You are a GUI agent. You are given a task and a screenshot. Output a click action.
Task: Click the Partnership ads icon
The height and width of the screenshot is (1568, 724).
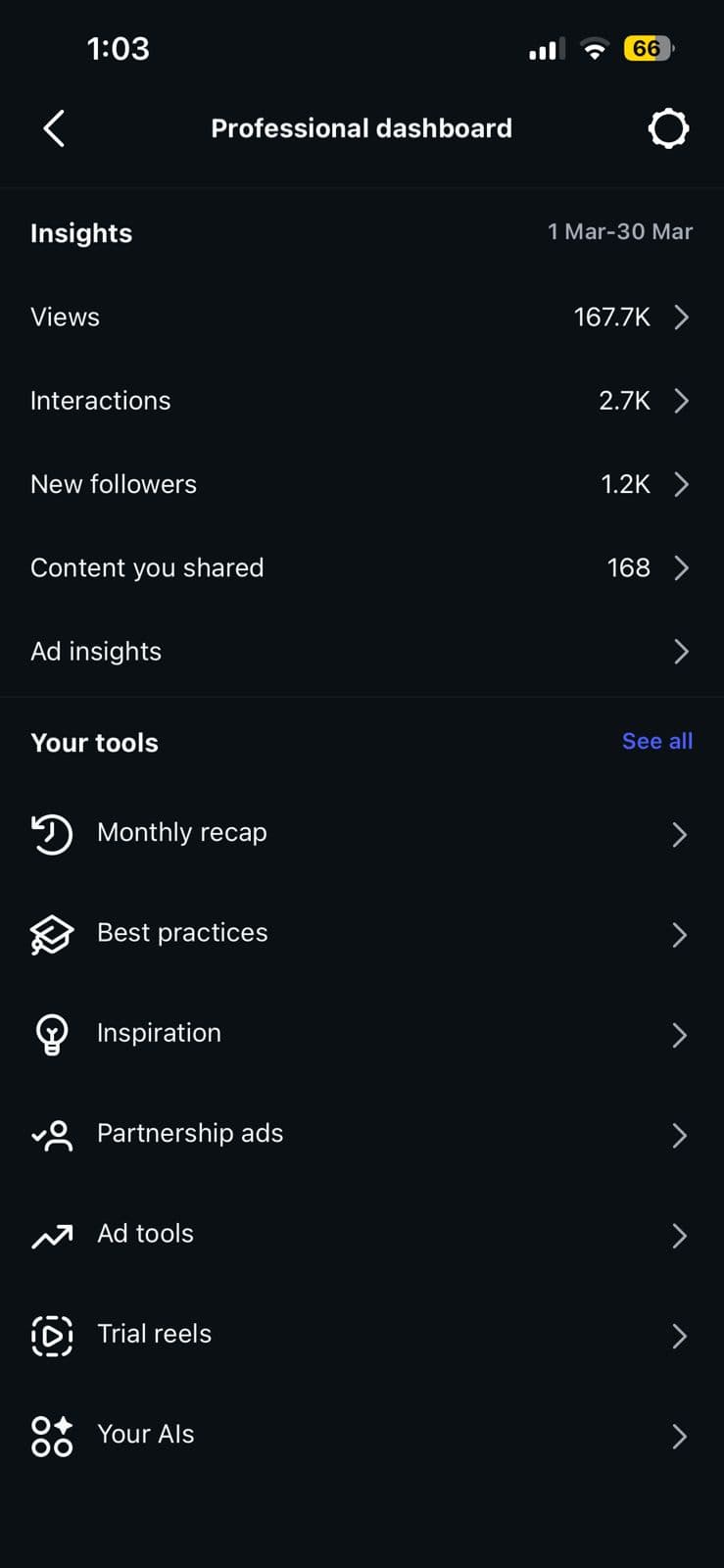click(52, 1135)
